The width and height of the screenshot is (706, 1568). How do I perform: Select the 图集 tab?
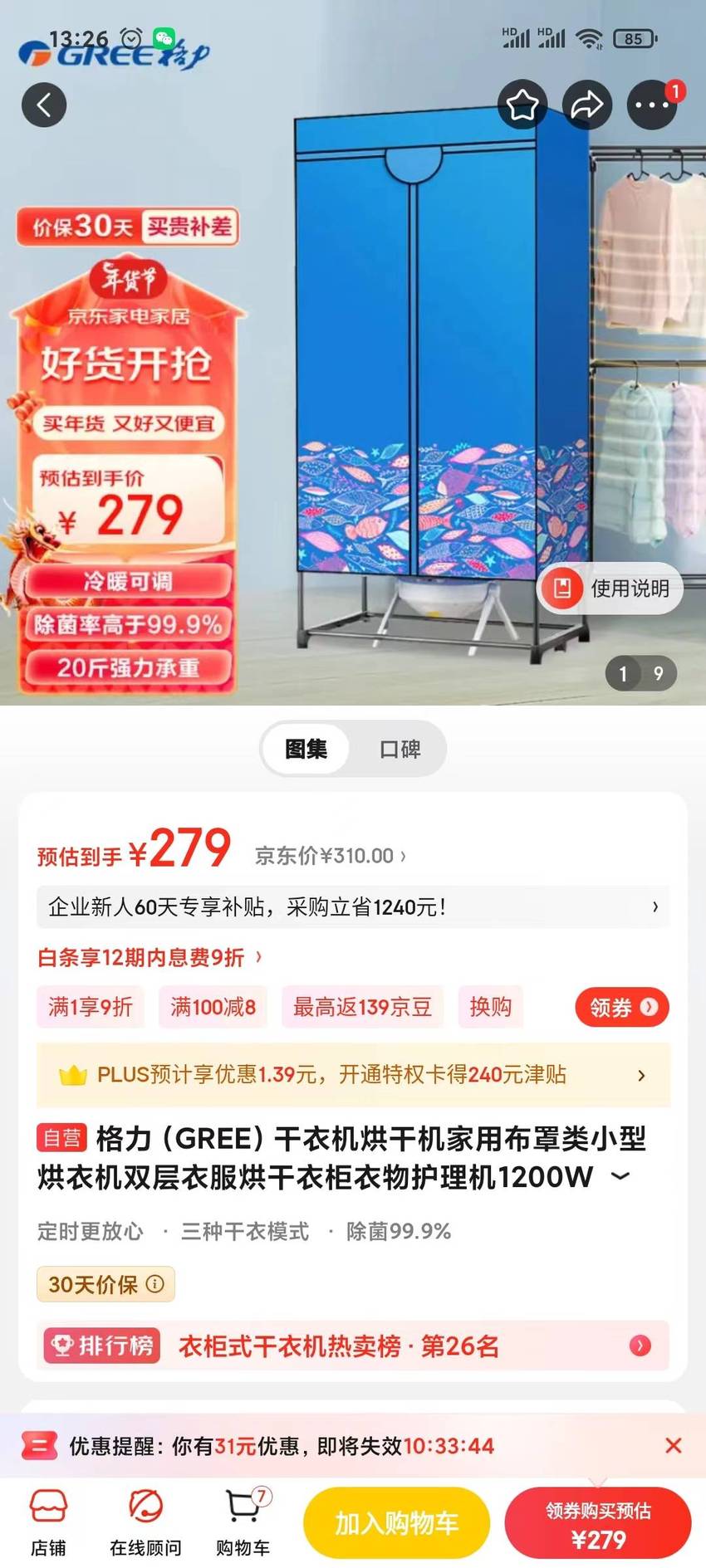(306, 750)
